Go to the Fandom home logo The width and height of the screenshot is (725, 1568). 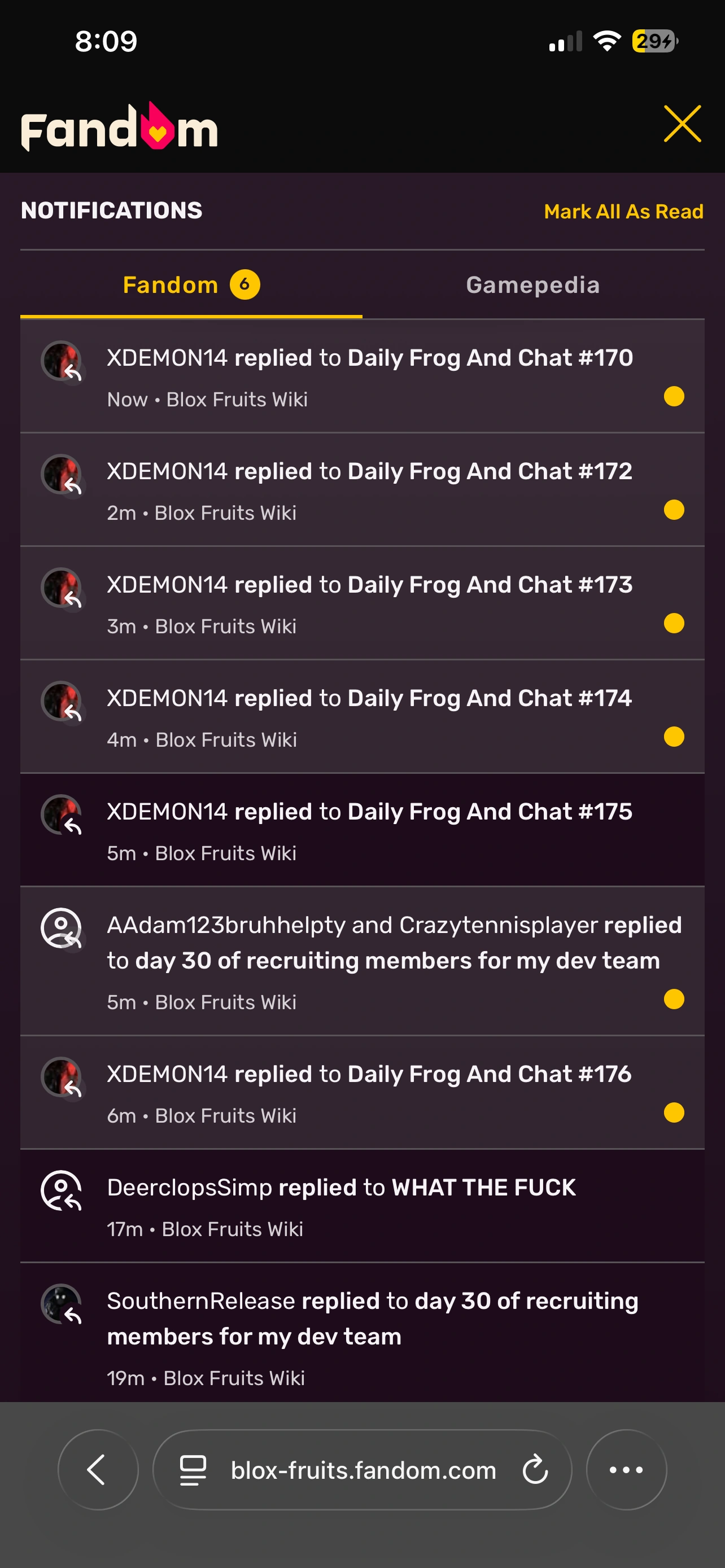(119, 127)
